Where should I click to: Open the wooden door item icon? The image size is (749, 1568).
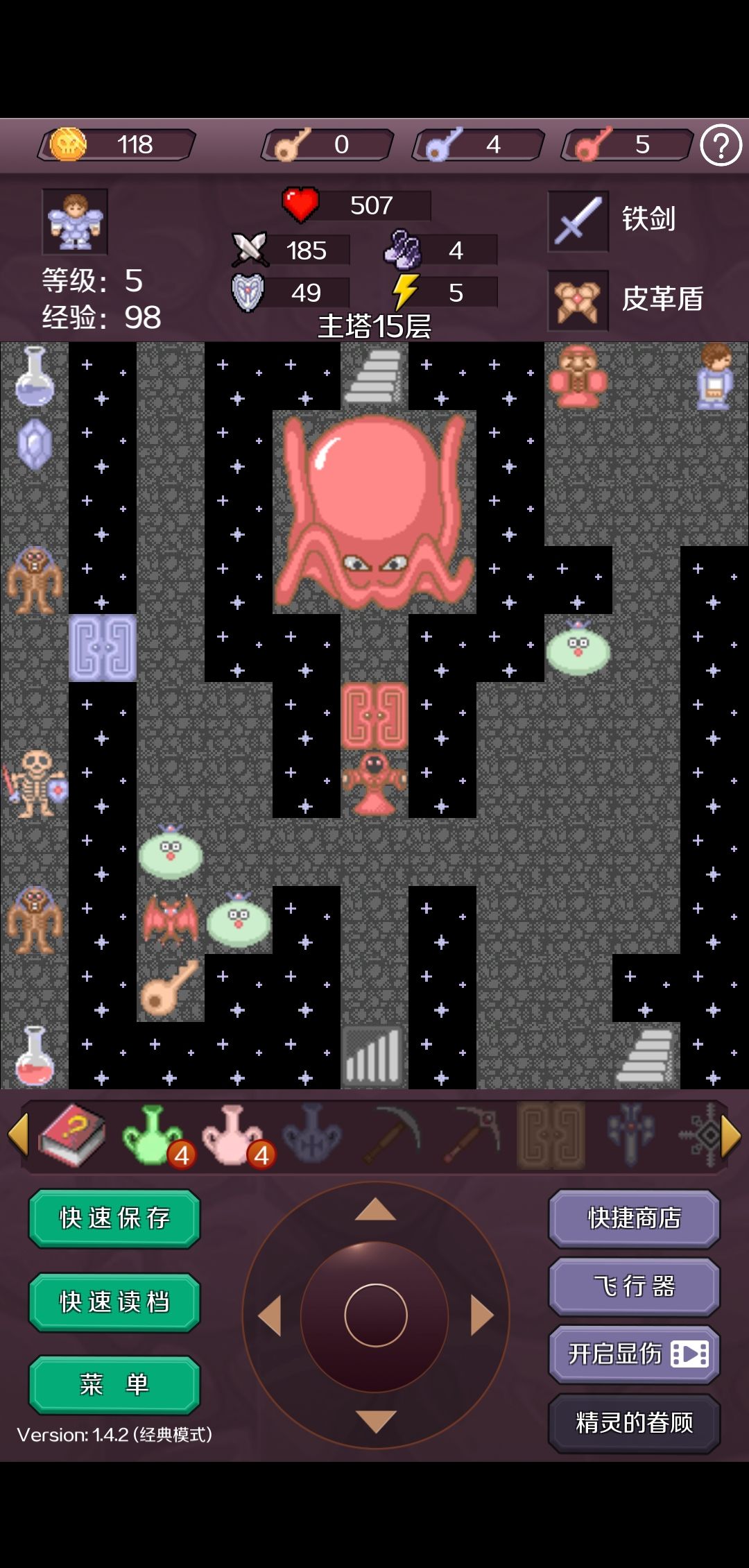coord(551,1134)
